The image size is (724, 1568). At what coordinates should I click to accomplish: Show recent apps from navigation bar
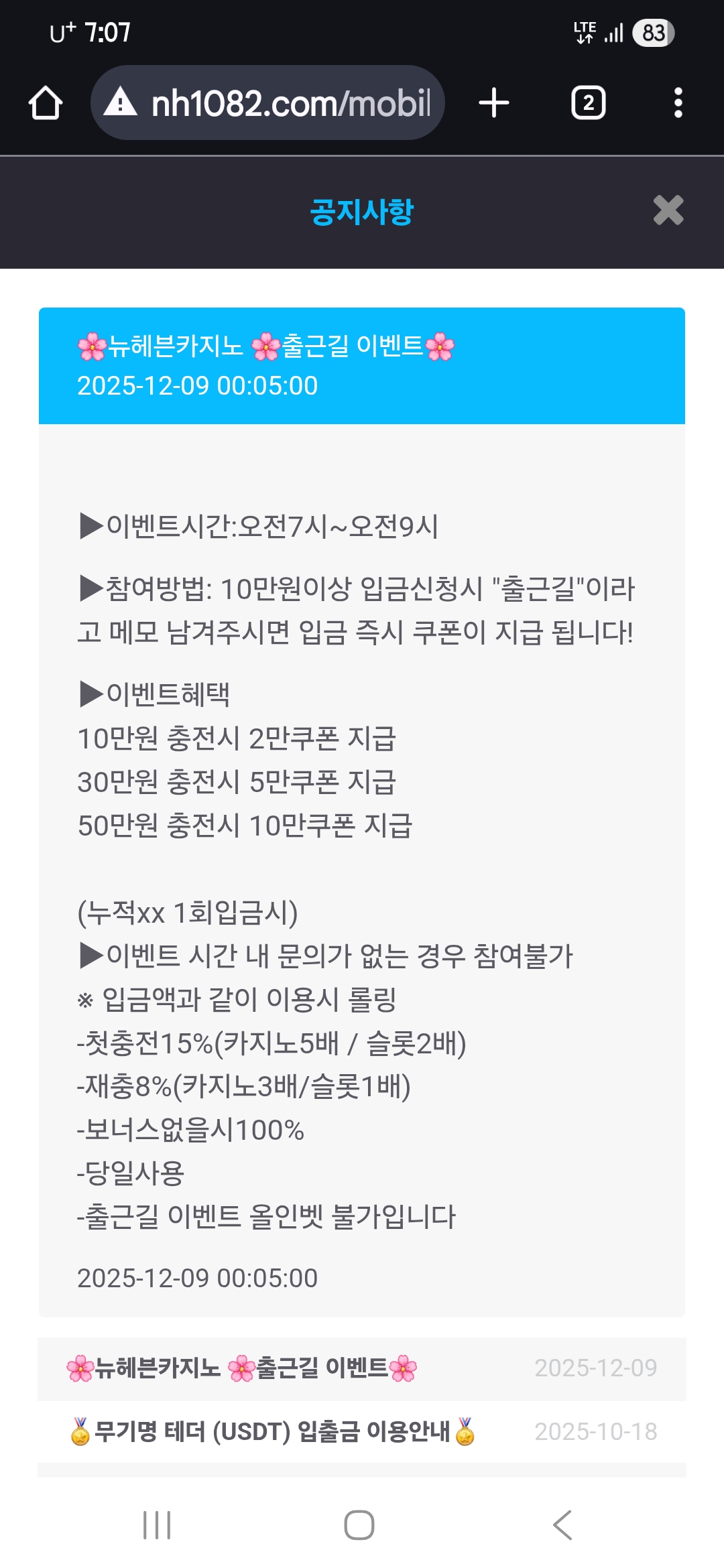click(157, 1525)
